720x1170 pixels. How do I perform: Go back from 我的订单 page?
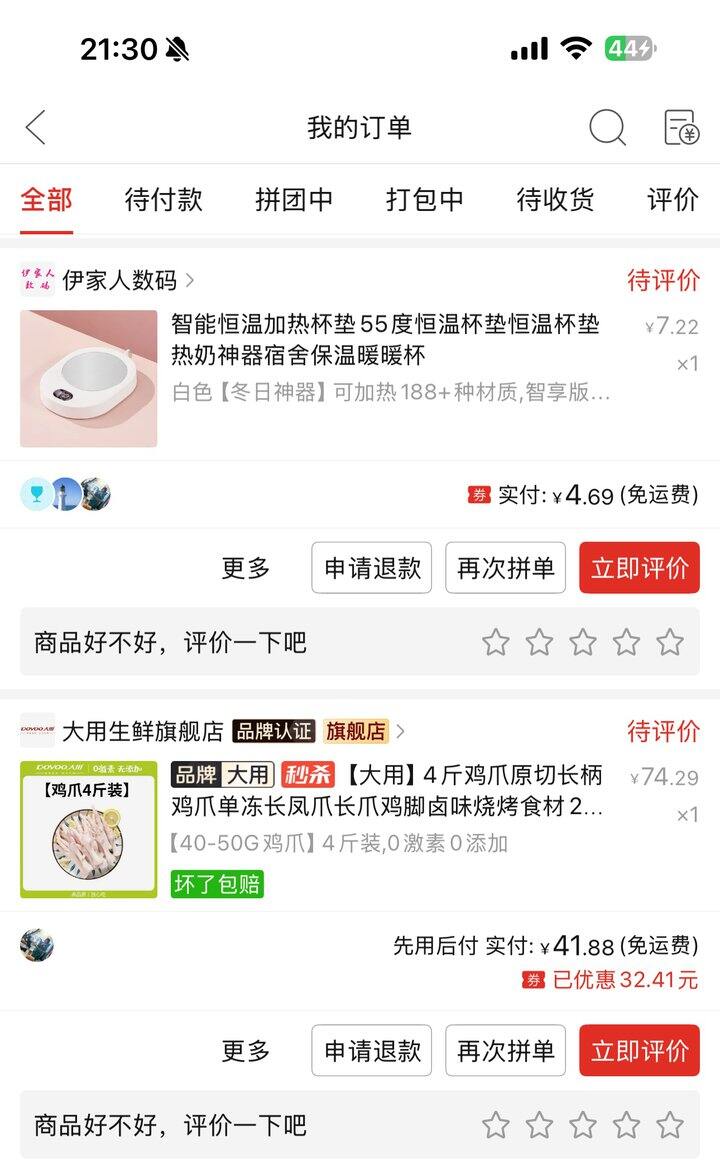click(x=36, y=128)
